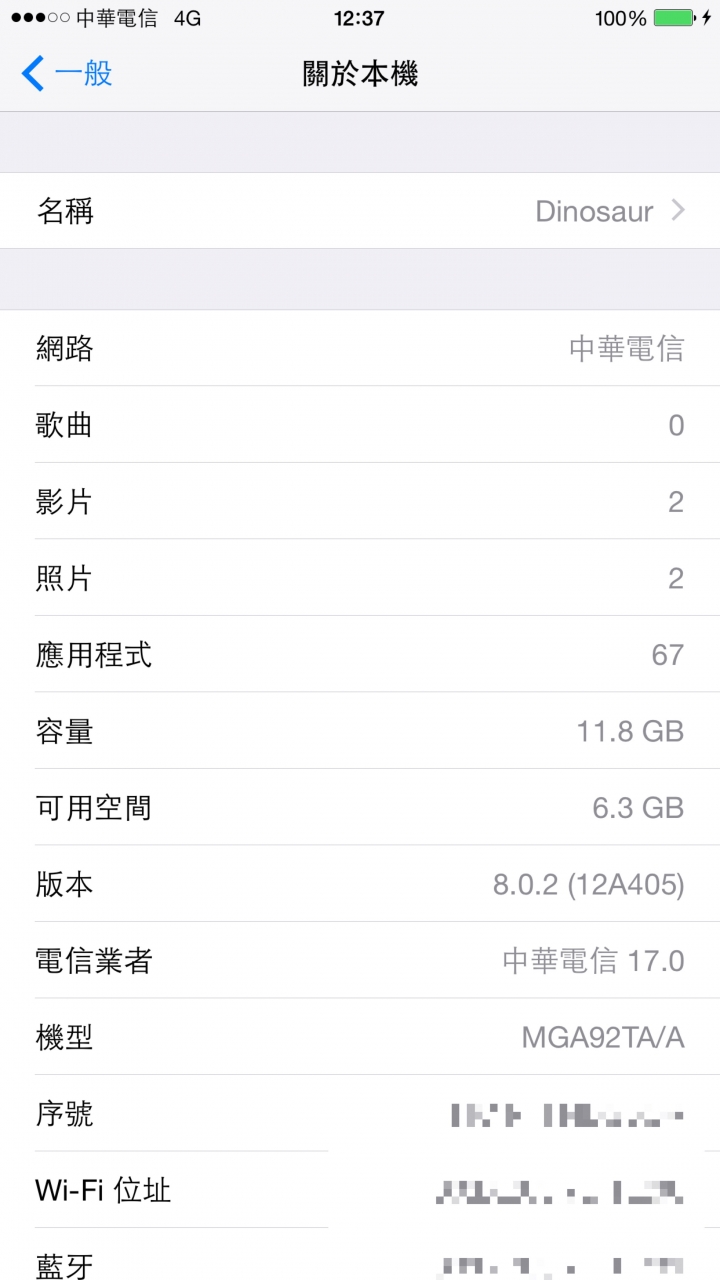This screenshot has height=1280, width=720.
Task: Go back to 一般 settings
Action: click(66, 74)
